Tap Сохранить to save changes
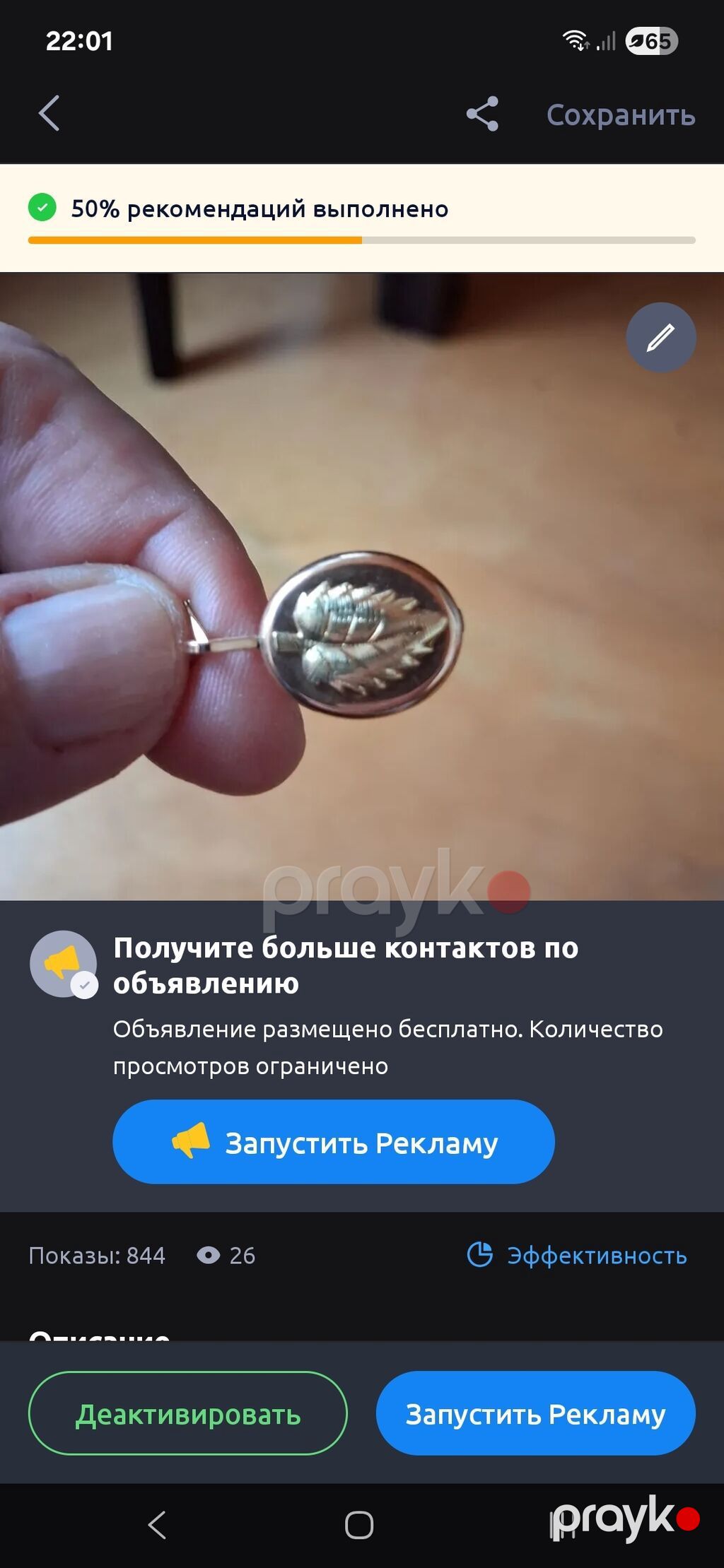Screen dimensions: 724x1568 pyautogui.click(x=621, y=114)
